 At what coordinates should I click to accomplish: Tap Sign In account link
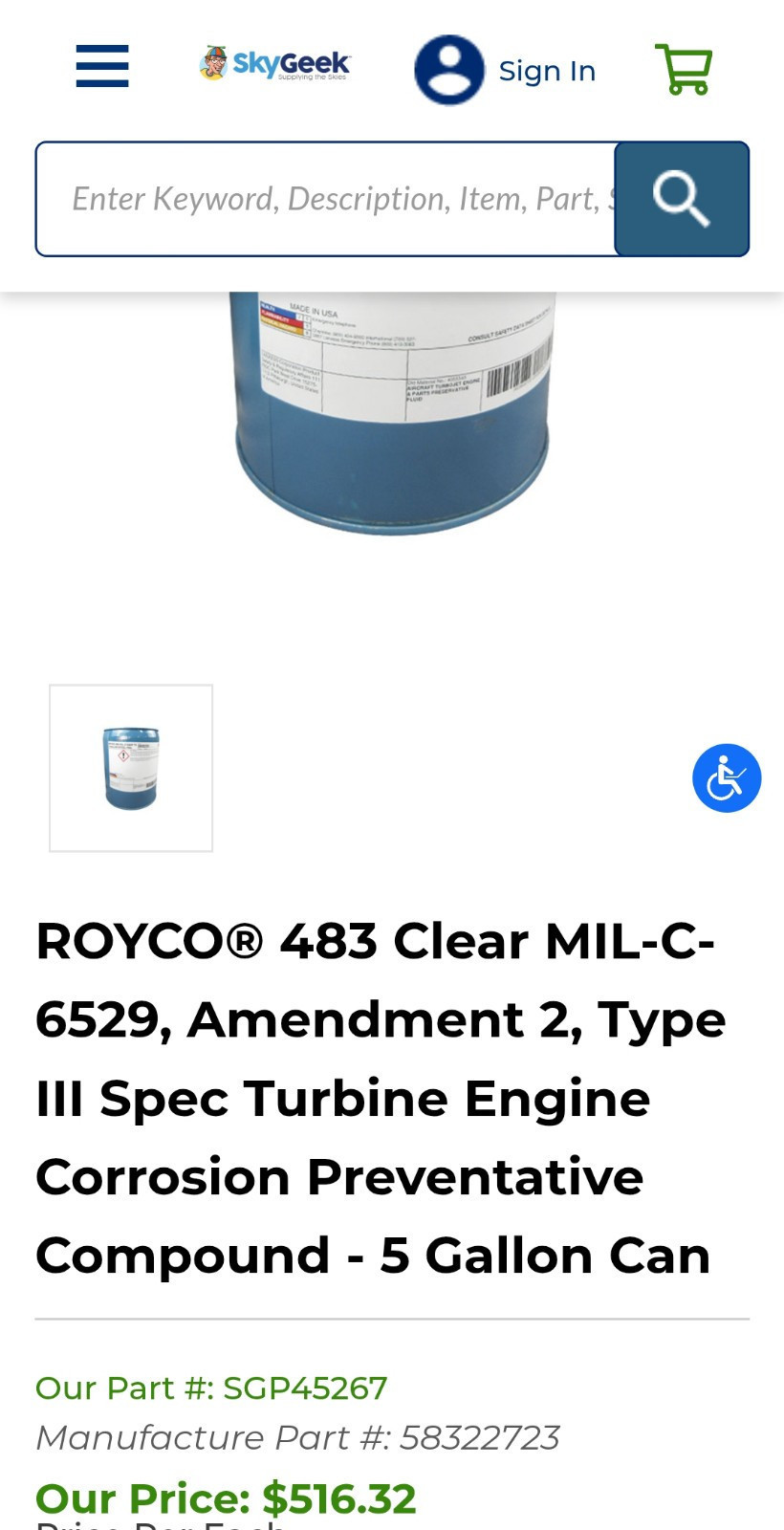click(505, 70)
